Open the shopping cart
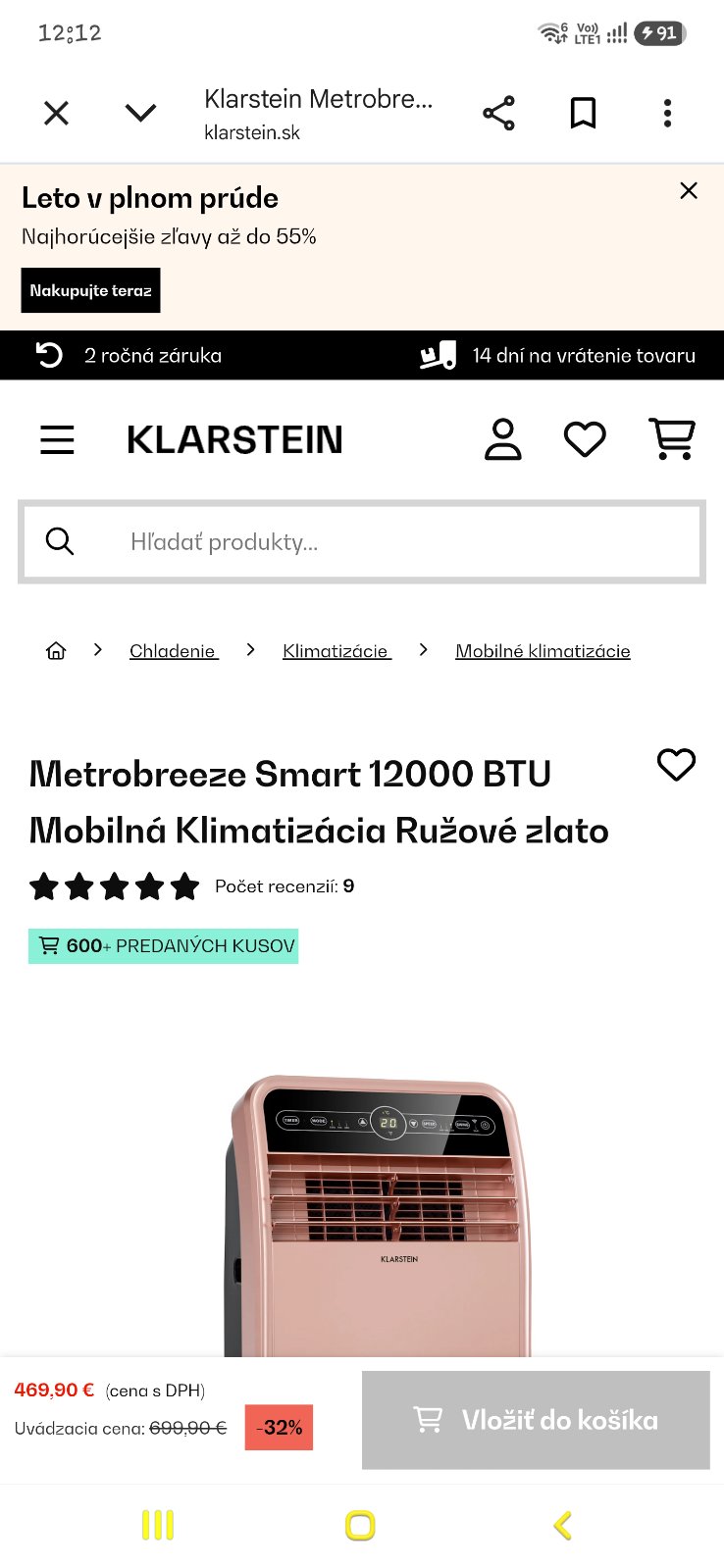Image resolution: width=724 pixels, height=1568 pixels. 672,438
